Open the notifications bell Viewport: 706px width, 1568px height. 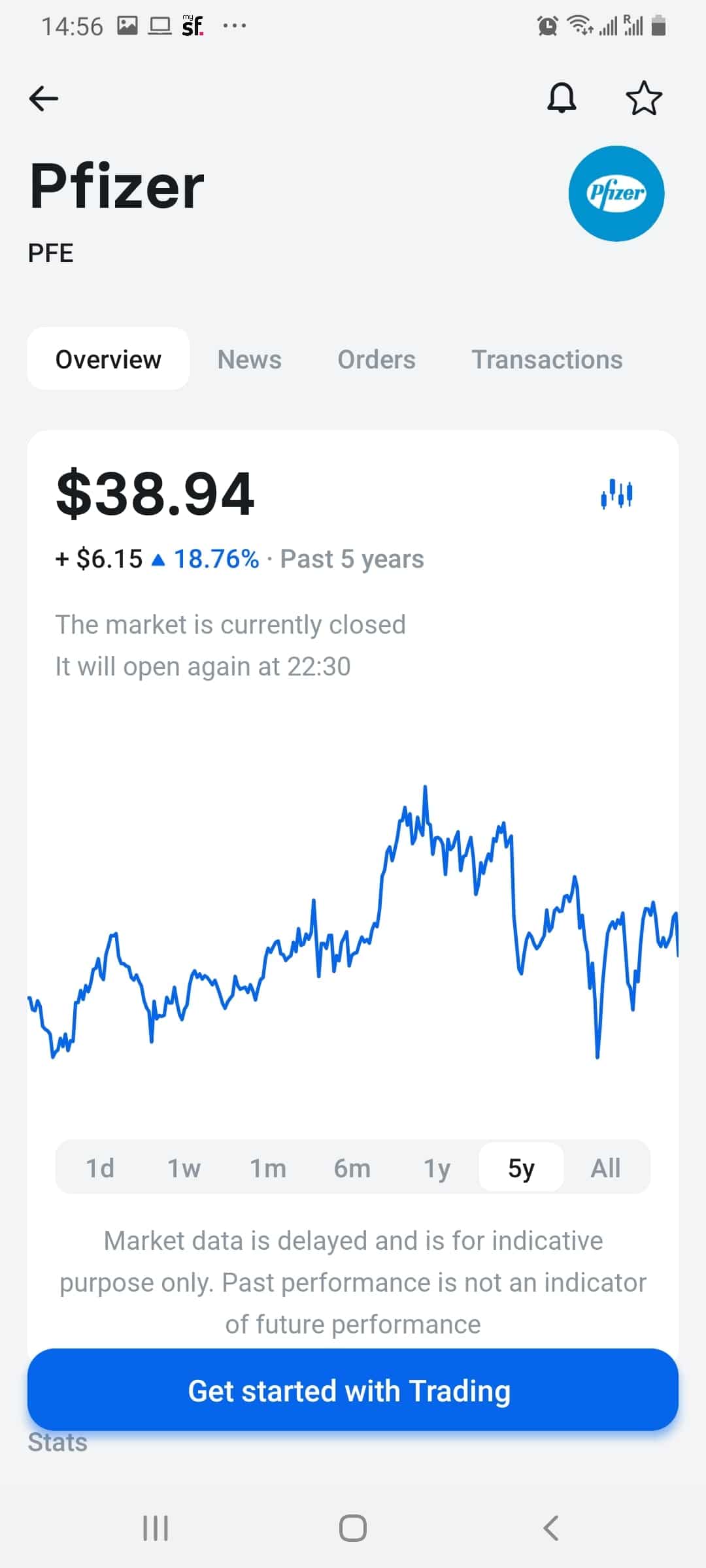coord(563,98)
